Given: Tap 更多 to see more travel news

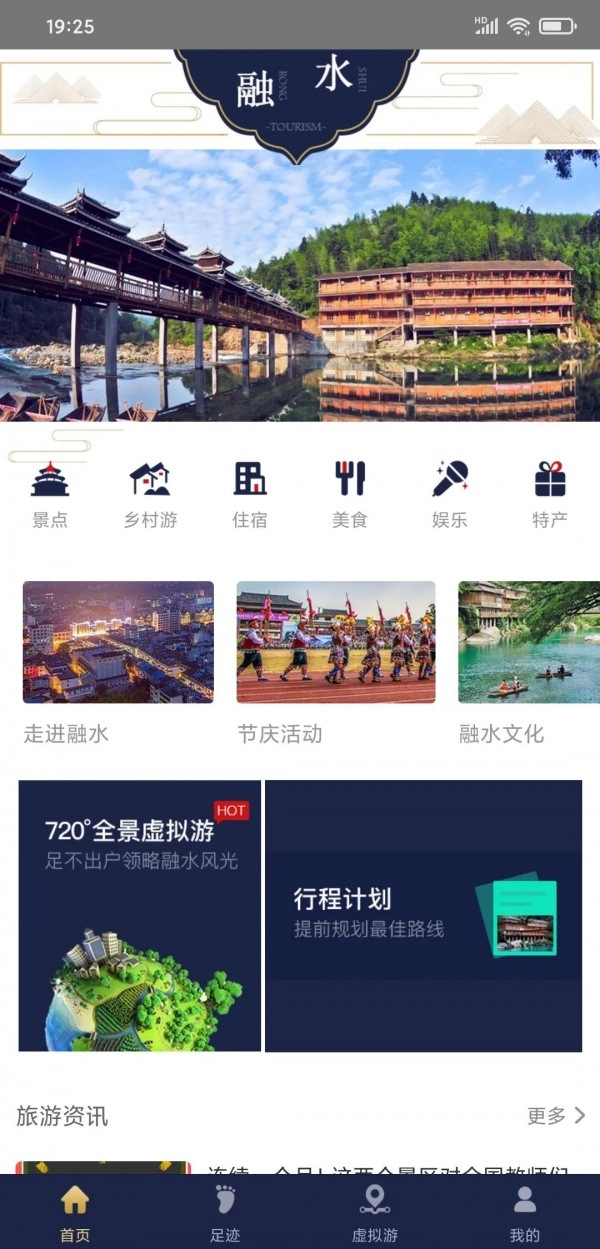Looking at the screenshot, I should click(556, 1115).
